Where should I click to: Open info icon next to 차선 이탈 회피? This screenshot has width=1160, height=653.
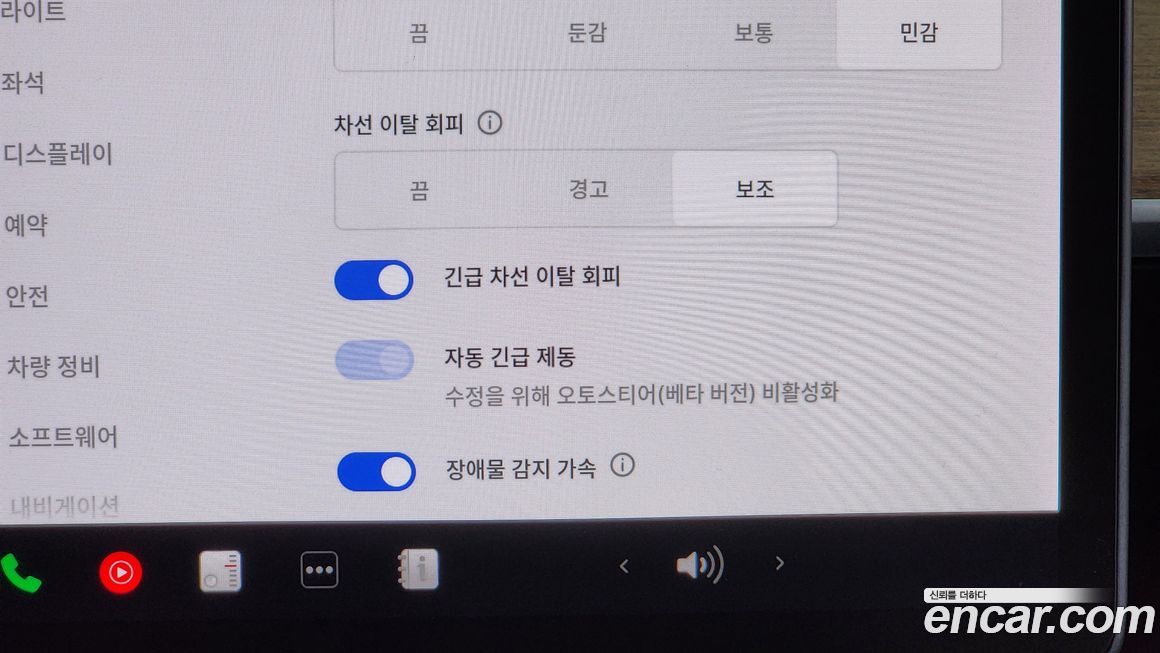click(x=490, y=124)
